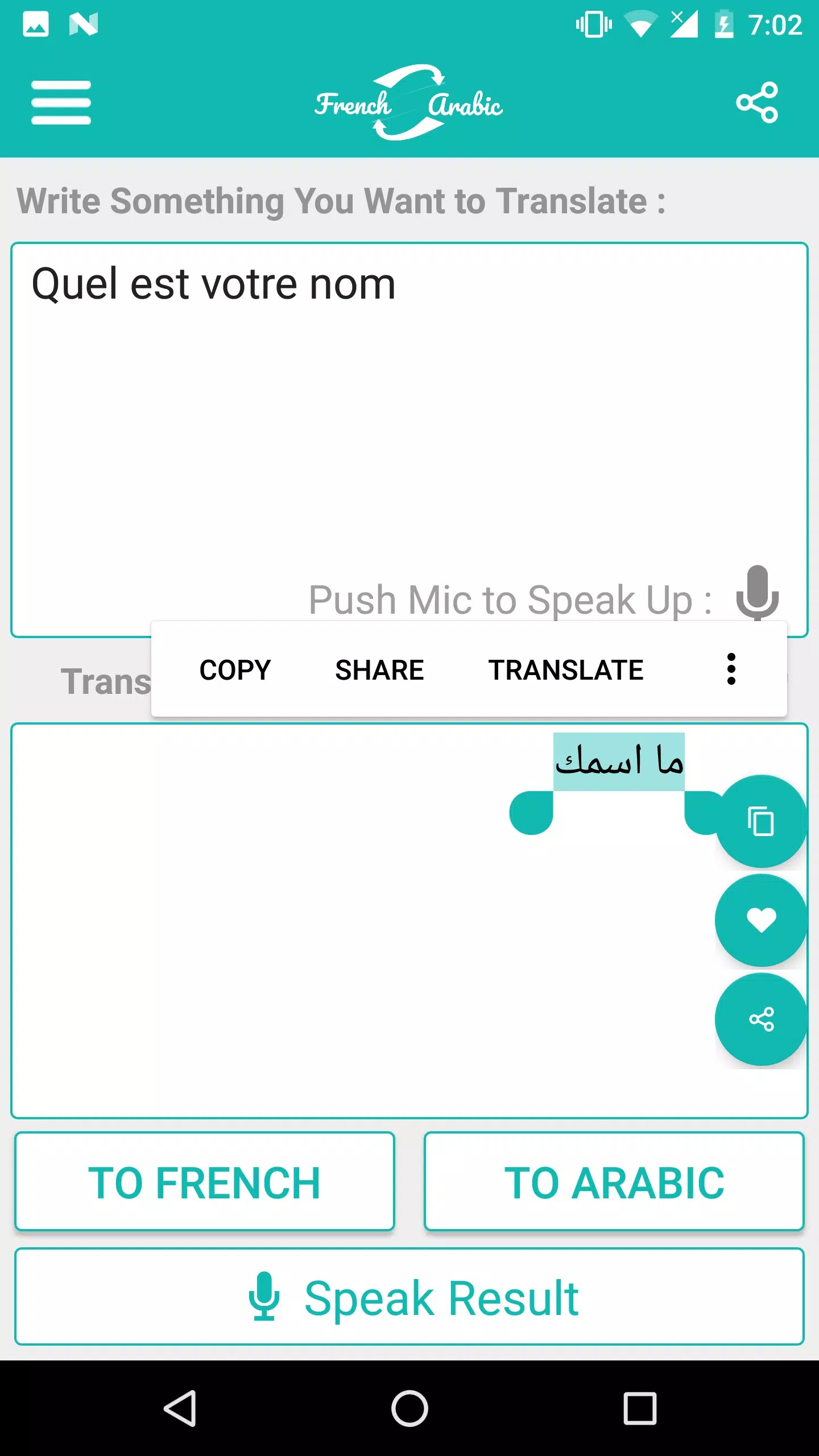Play audio with Speak Result
The height and width of the screenshot is (1456, 819).
point(409,1297)
